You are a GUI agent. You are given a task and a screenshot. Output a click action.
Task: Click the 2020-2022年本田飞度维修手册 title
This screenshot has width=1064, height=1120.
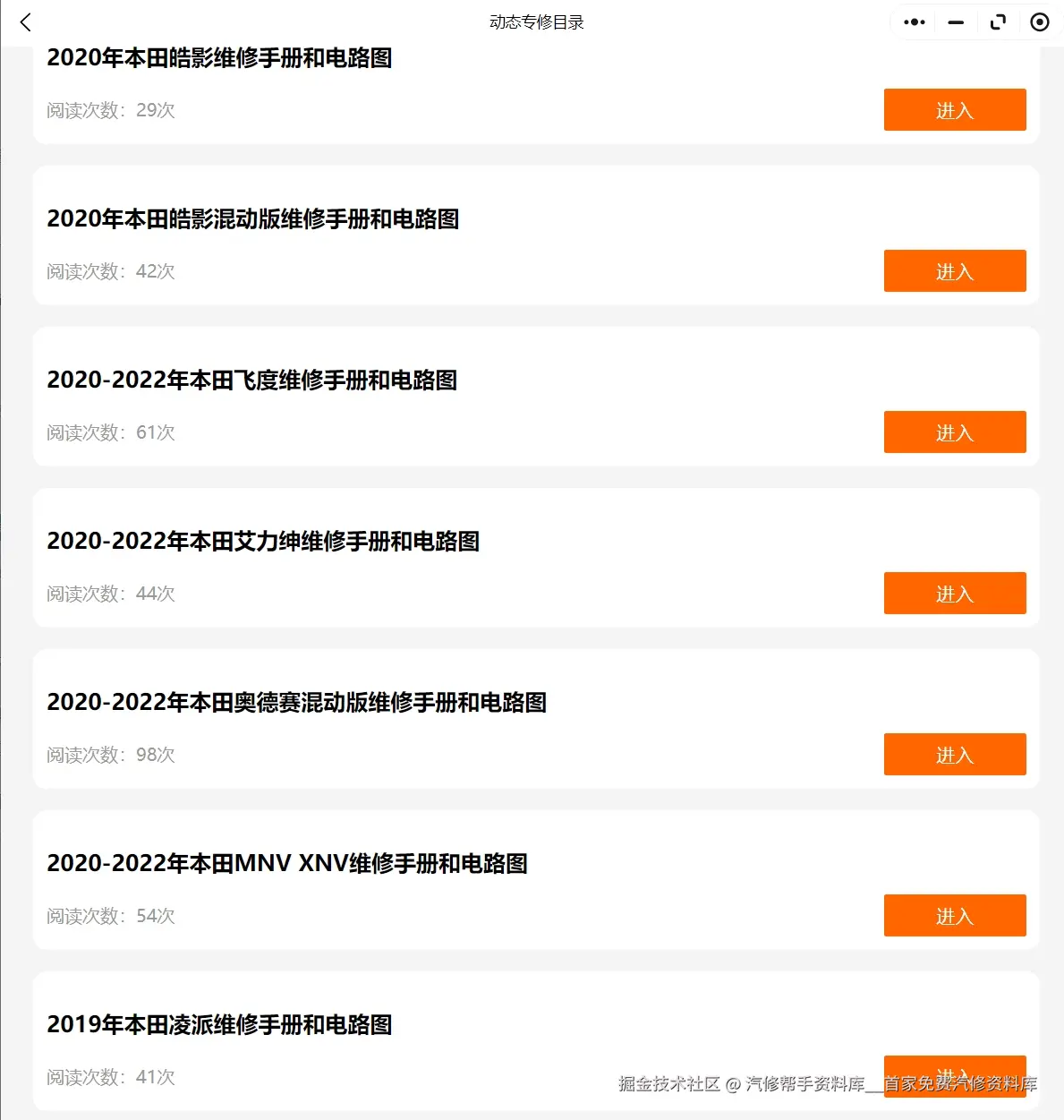tap(252, 380)
